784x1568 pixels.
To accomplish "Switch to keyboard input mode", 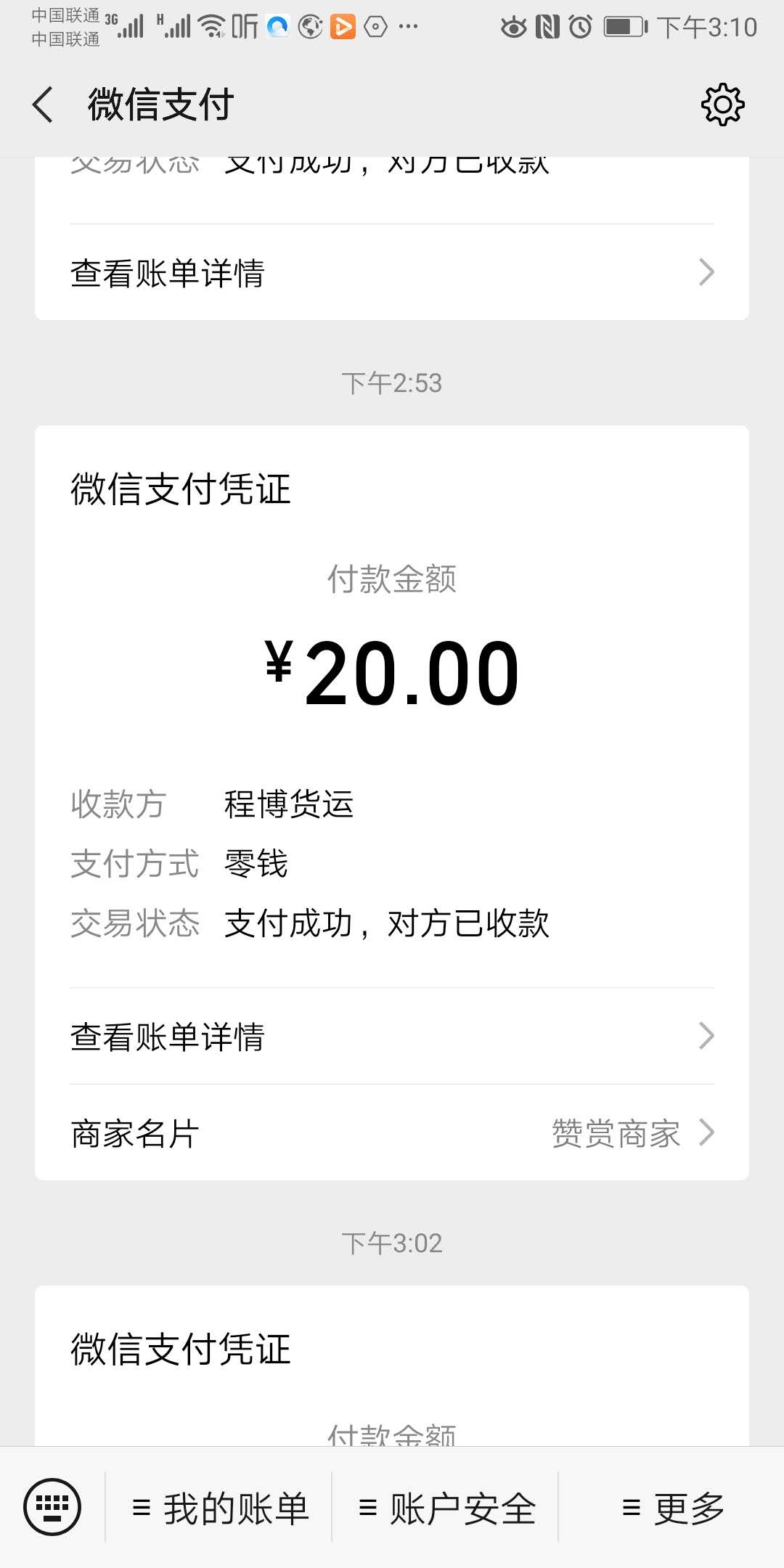I will 52,1507.
